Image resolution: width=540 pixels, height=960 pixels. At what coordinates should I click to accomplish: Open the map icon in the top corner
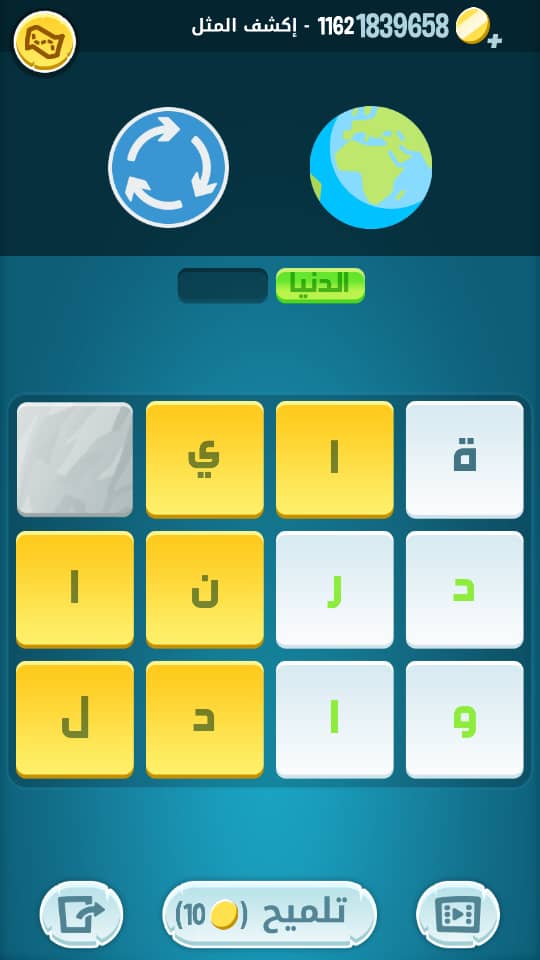45,42
